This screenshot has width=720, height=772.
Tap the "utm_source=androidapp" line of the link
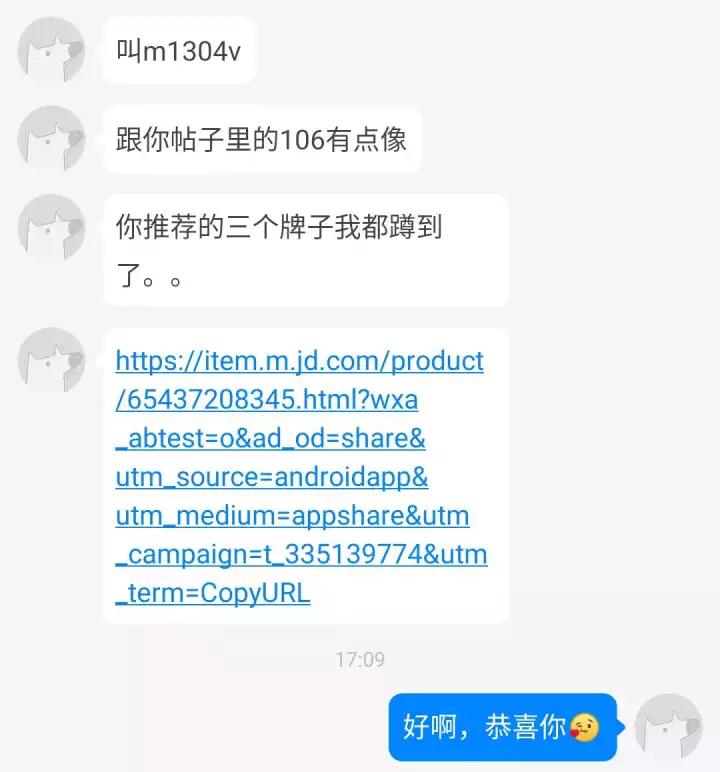(271, 477)
